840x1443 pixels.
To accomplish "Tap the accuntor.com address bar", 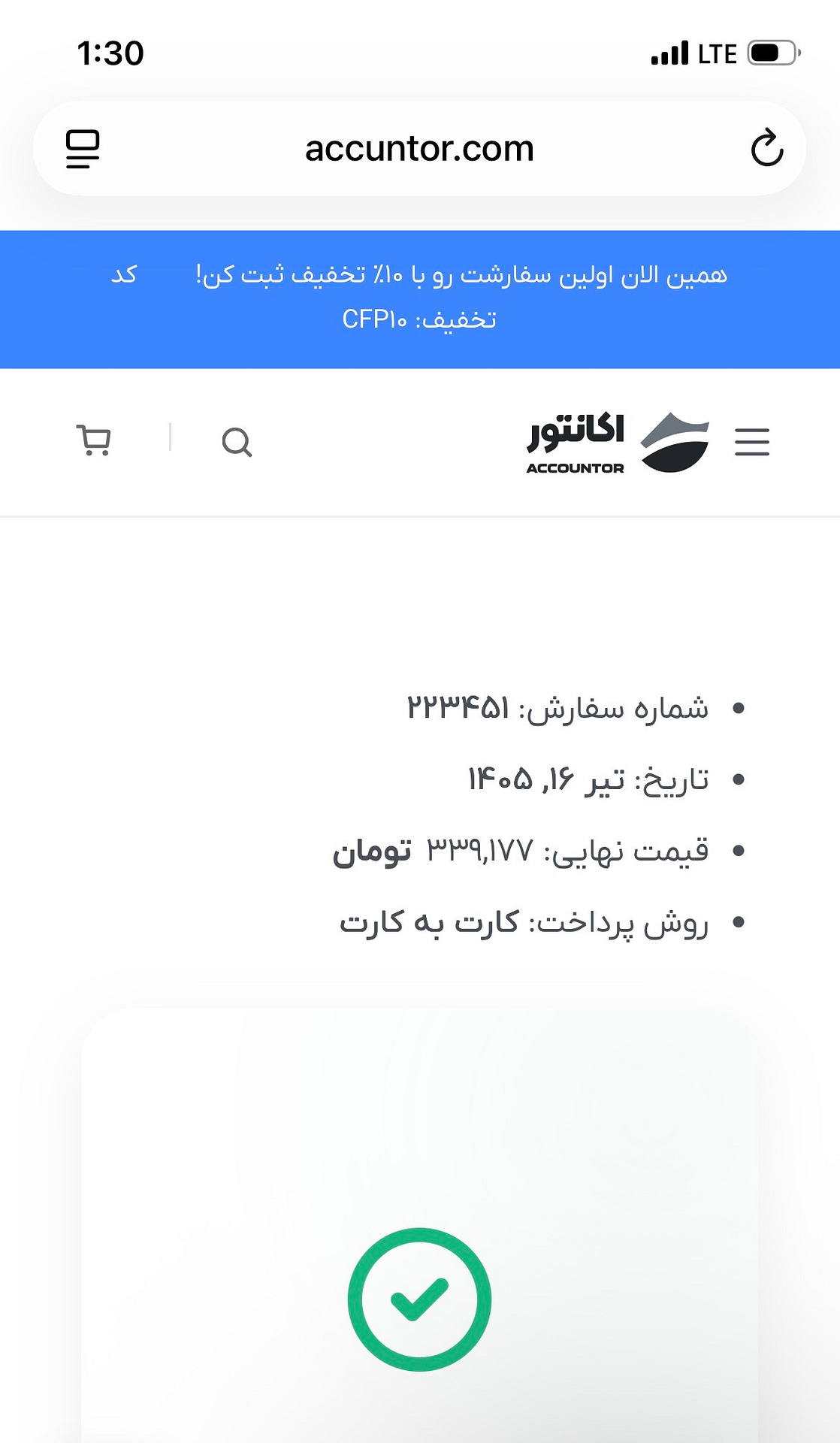I will click(x=419, y=148).
